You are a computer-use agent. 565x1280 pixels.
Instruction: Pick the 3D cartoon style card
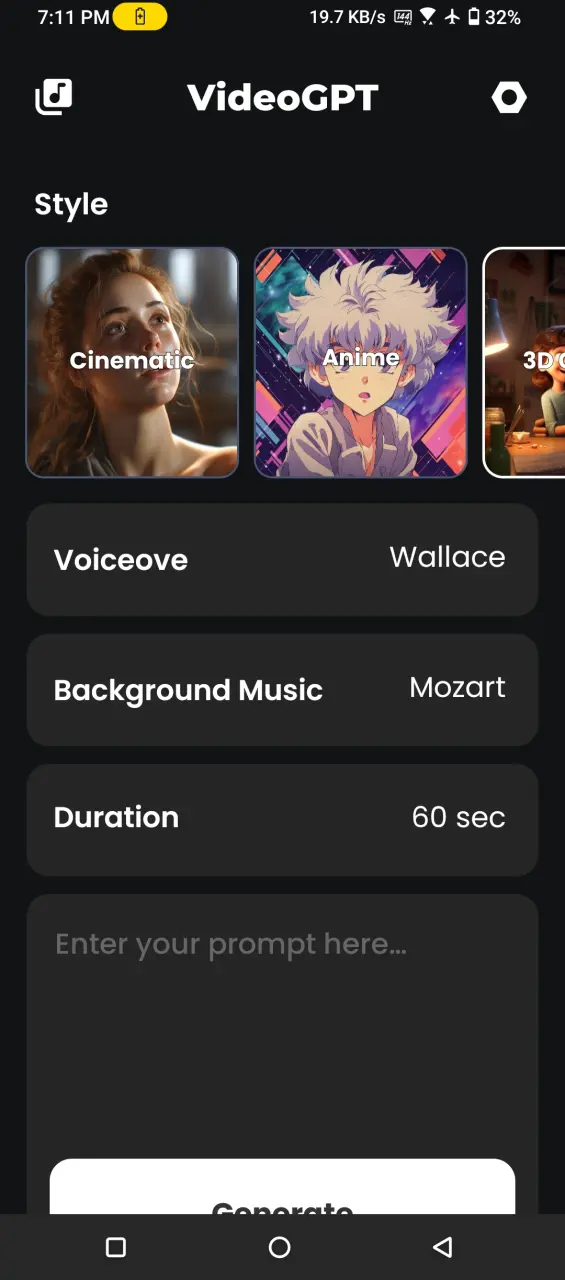(x=524, y=362)
